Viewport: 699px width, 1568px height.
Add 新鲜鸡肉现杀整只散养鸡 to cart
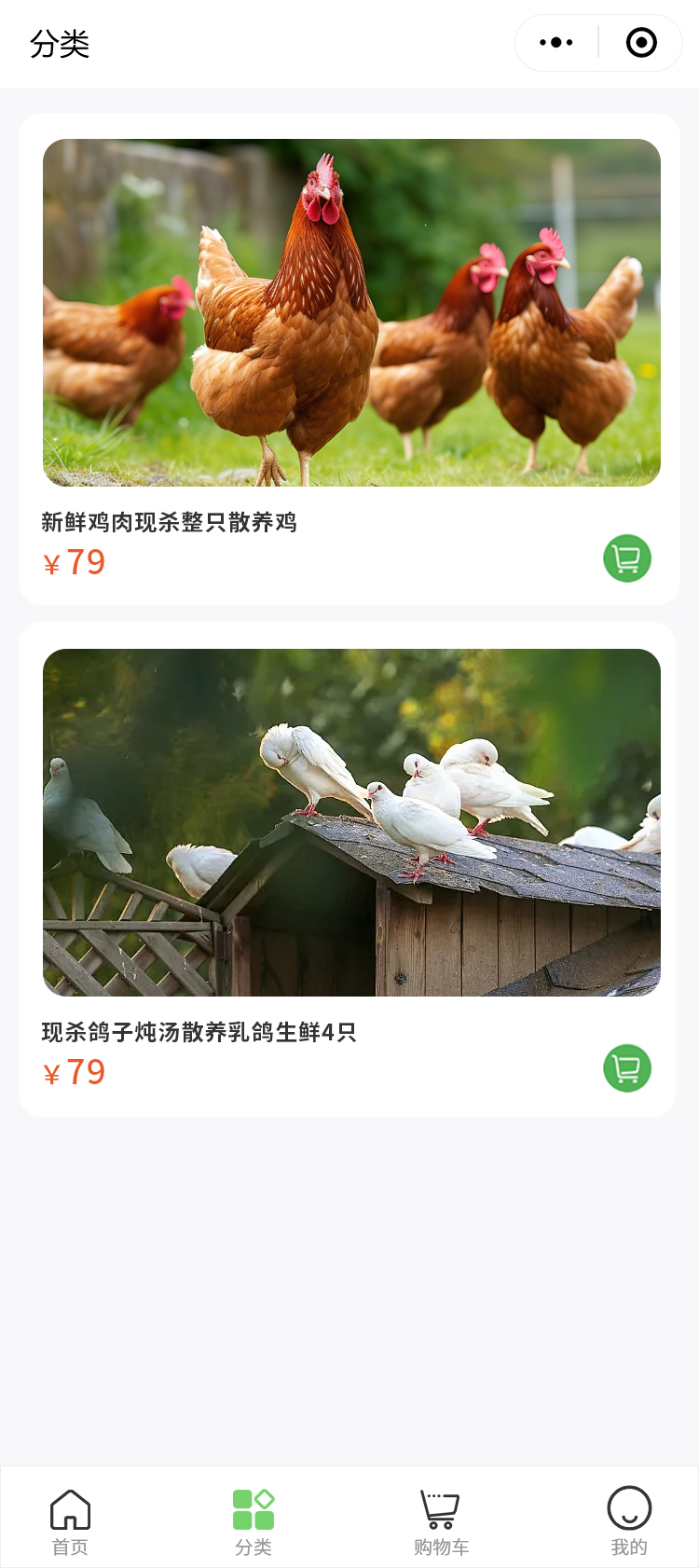(x=626, y=558)
